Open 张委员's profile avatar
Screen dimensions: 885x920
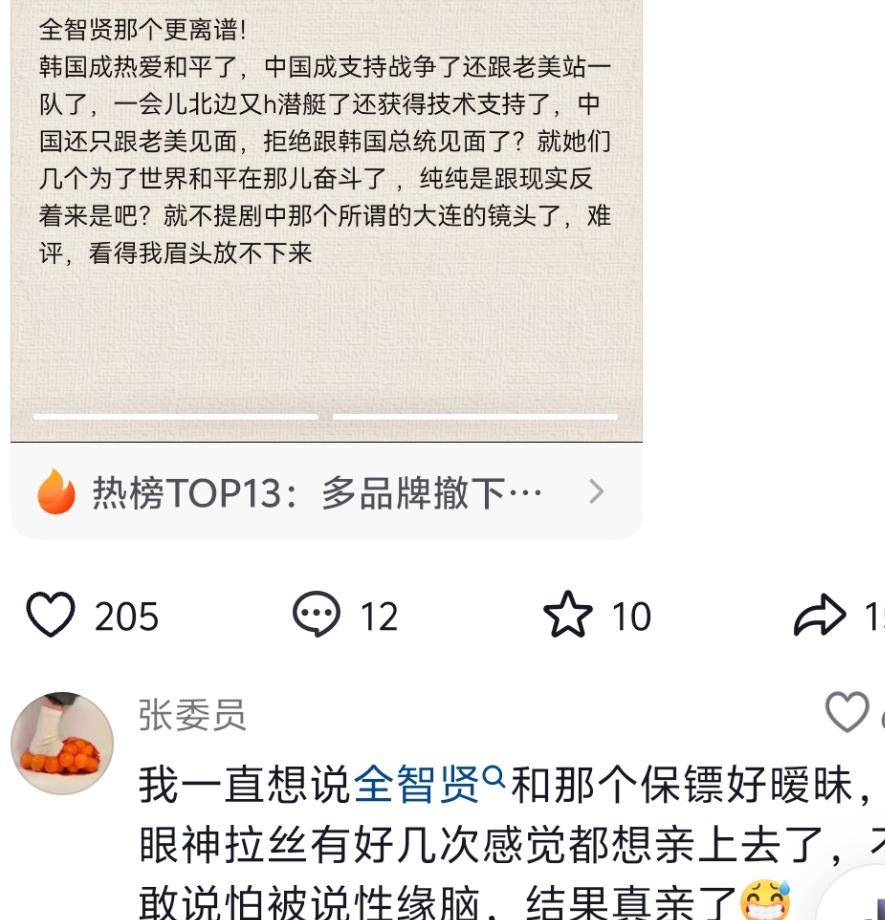[62, 744]
